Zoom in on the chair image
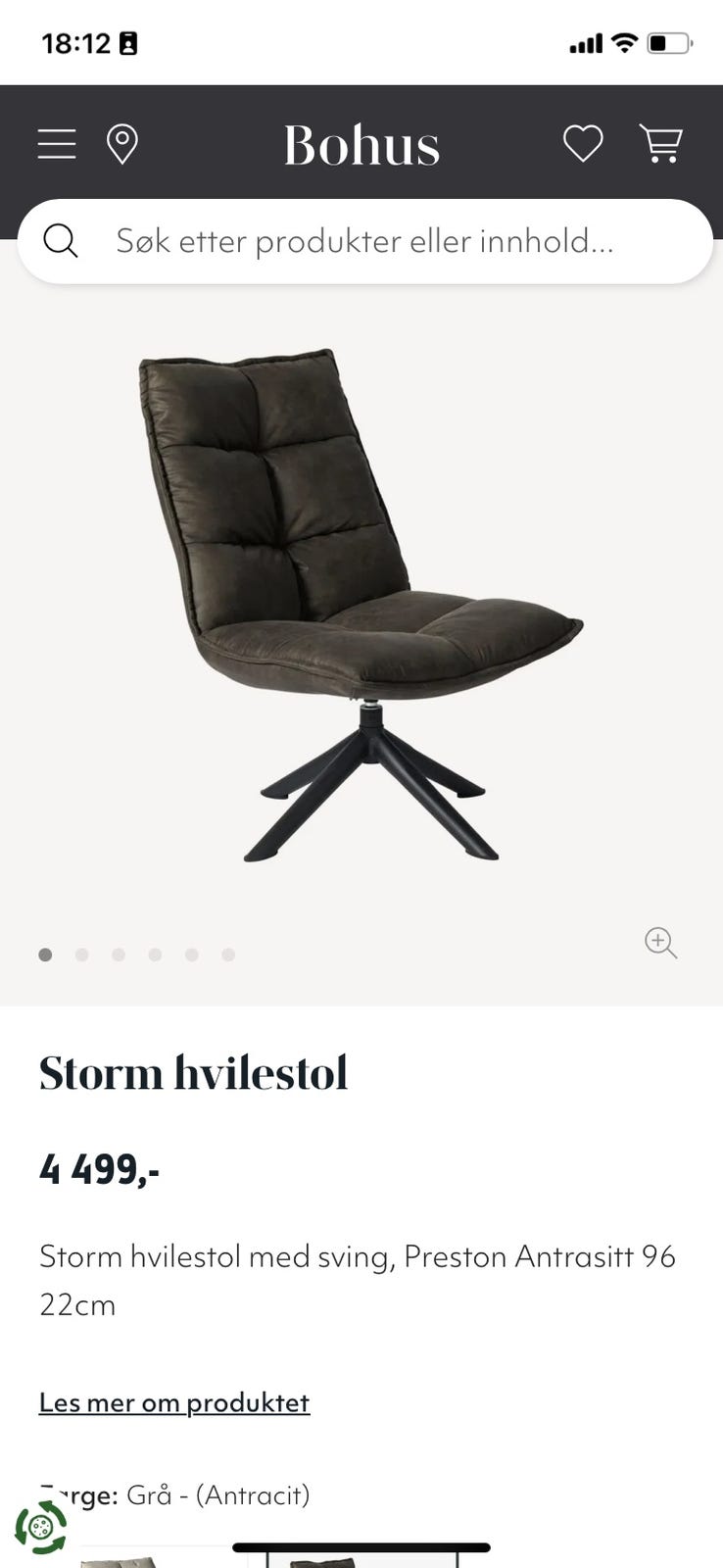 click(660, 943)
